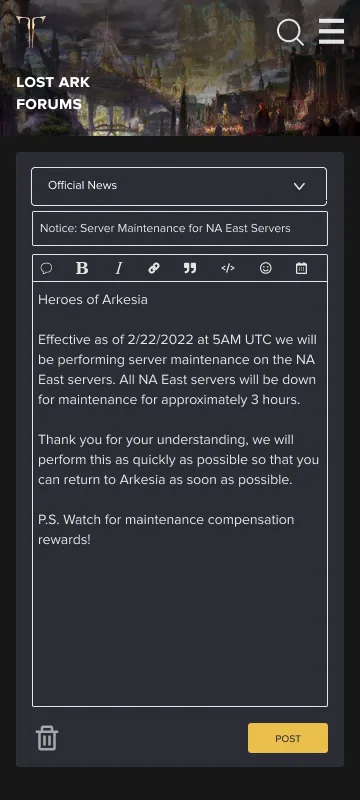The height and width of the screenshot is (800, 360).
Task: Apply italic formatting
Action: 119,268
